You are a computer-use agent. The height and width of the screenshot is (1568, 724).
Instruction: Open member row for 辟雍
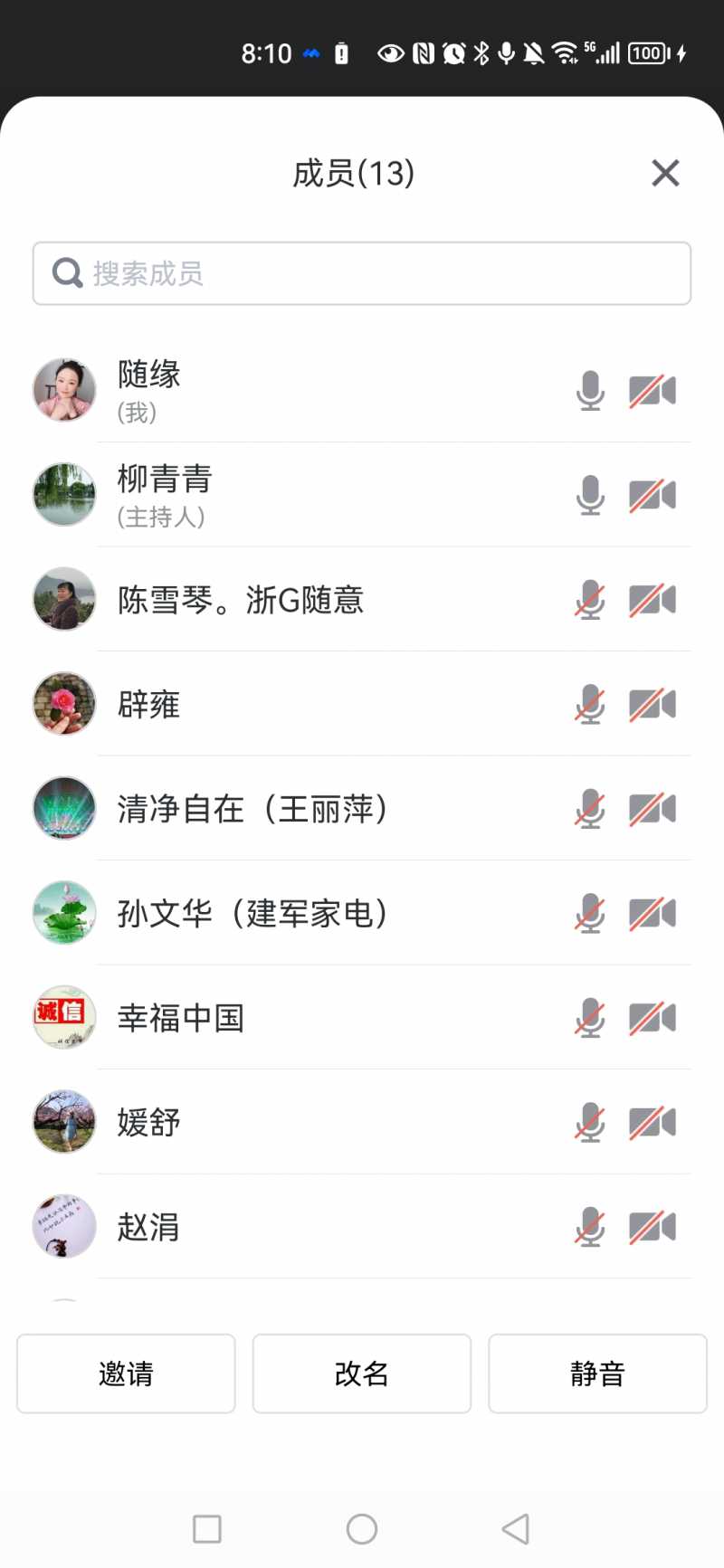(x=271, y=704)
